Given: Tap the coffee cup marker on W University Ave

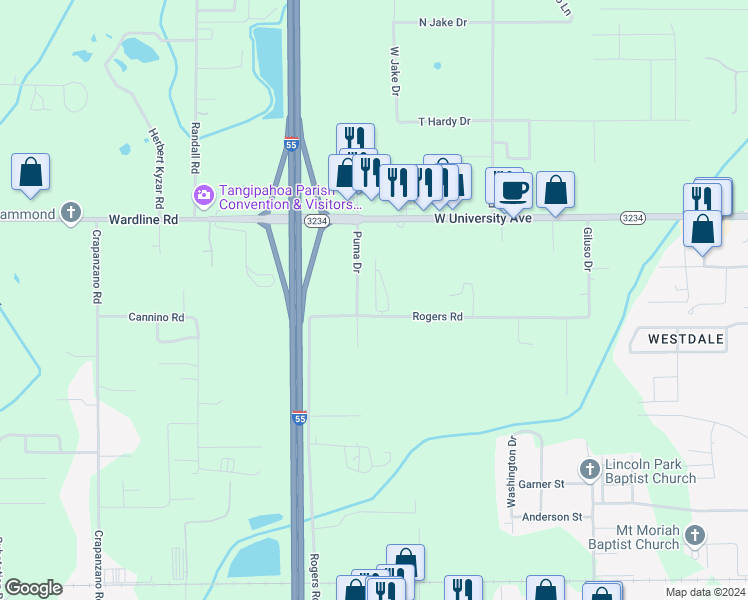Looking at the screenshot, I should [514, 194].
